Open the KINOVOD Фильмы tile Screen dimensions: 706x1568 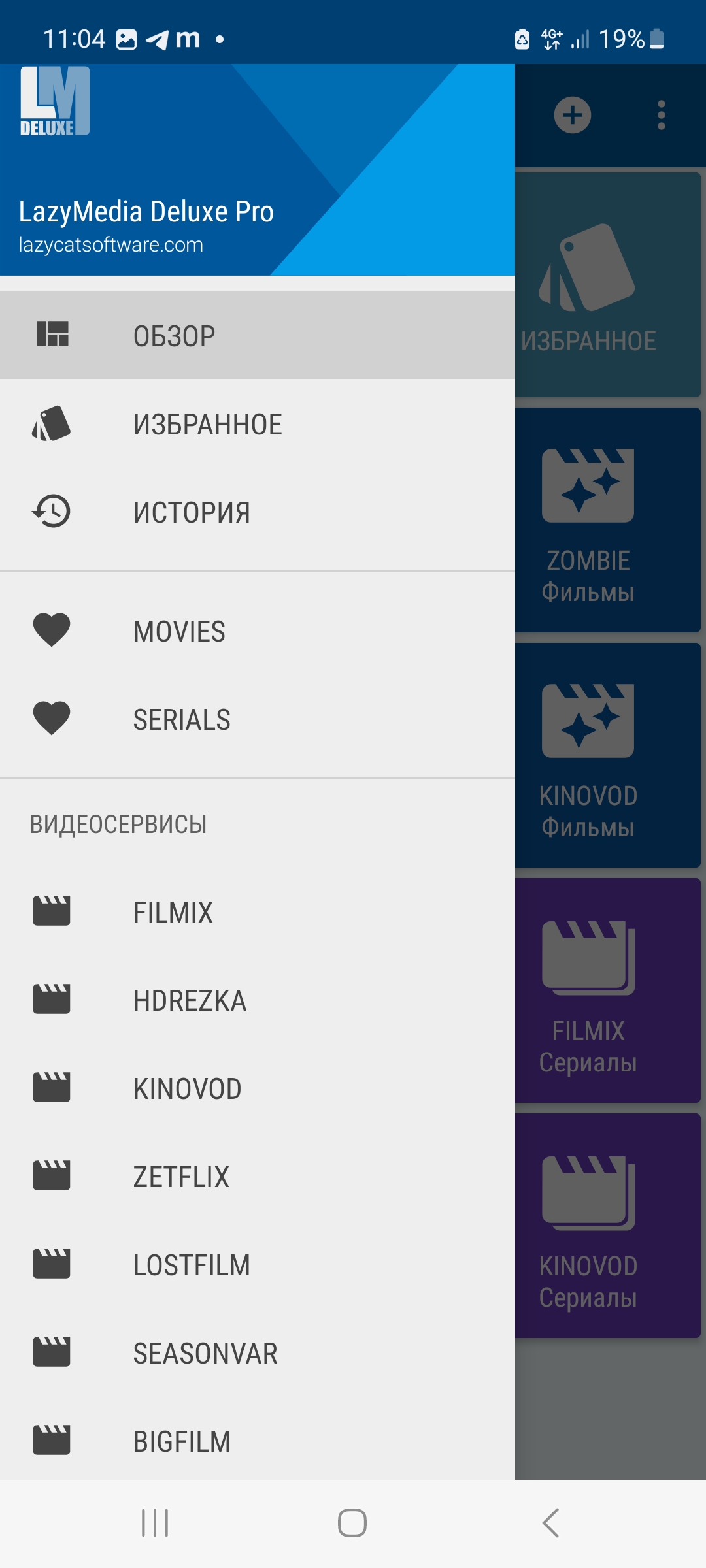coord(608,755)
